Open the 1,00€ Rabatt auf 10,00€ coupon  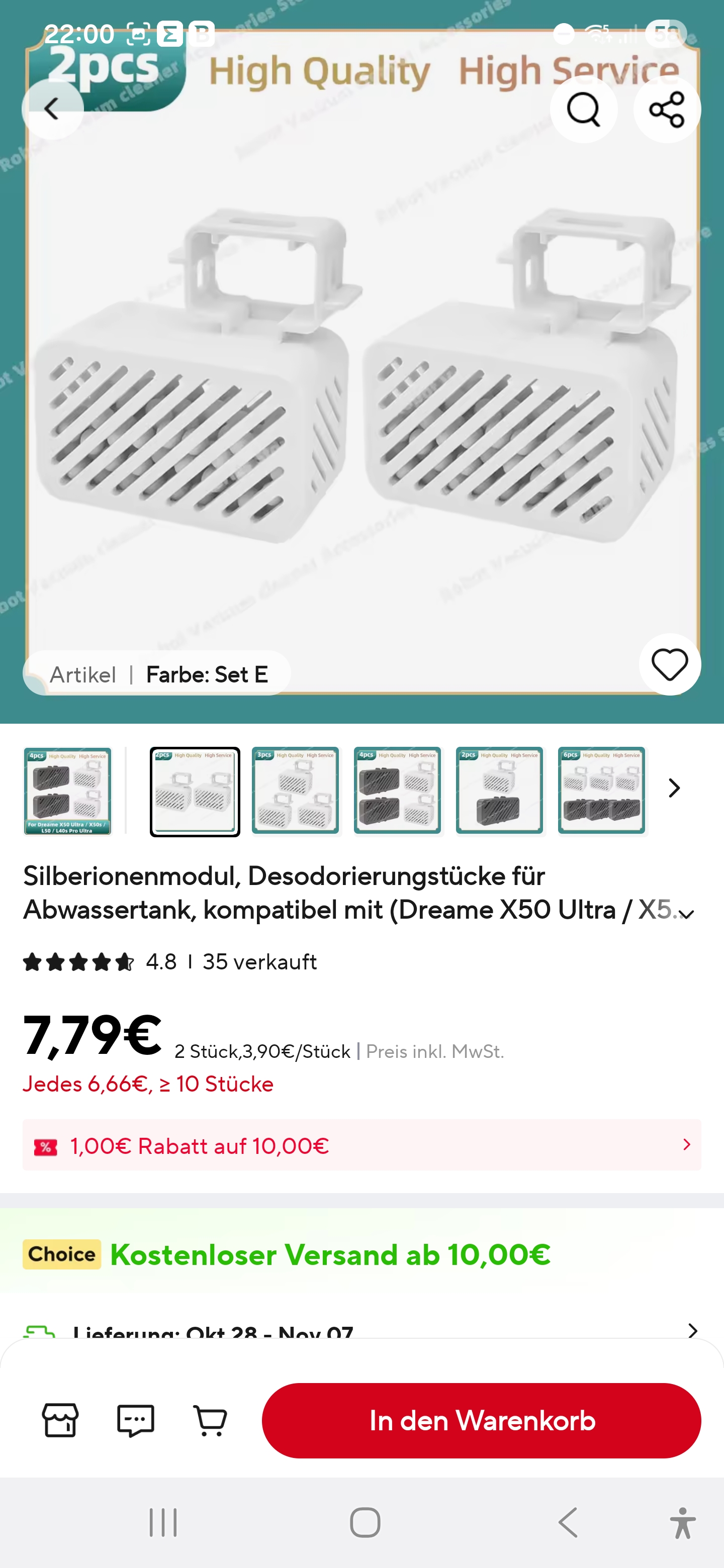pyautogui.click(x=361, y=1145)
